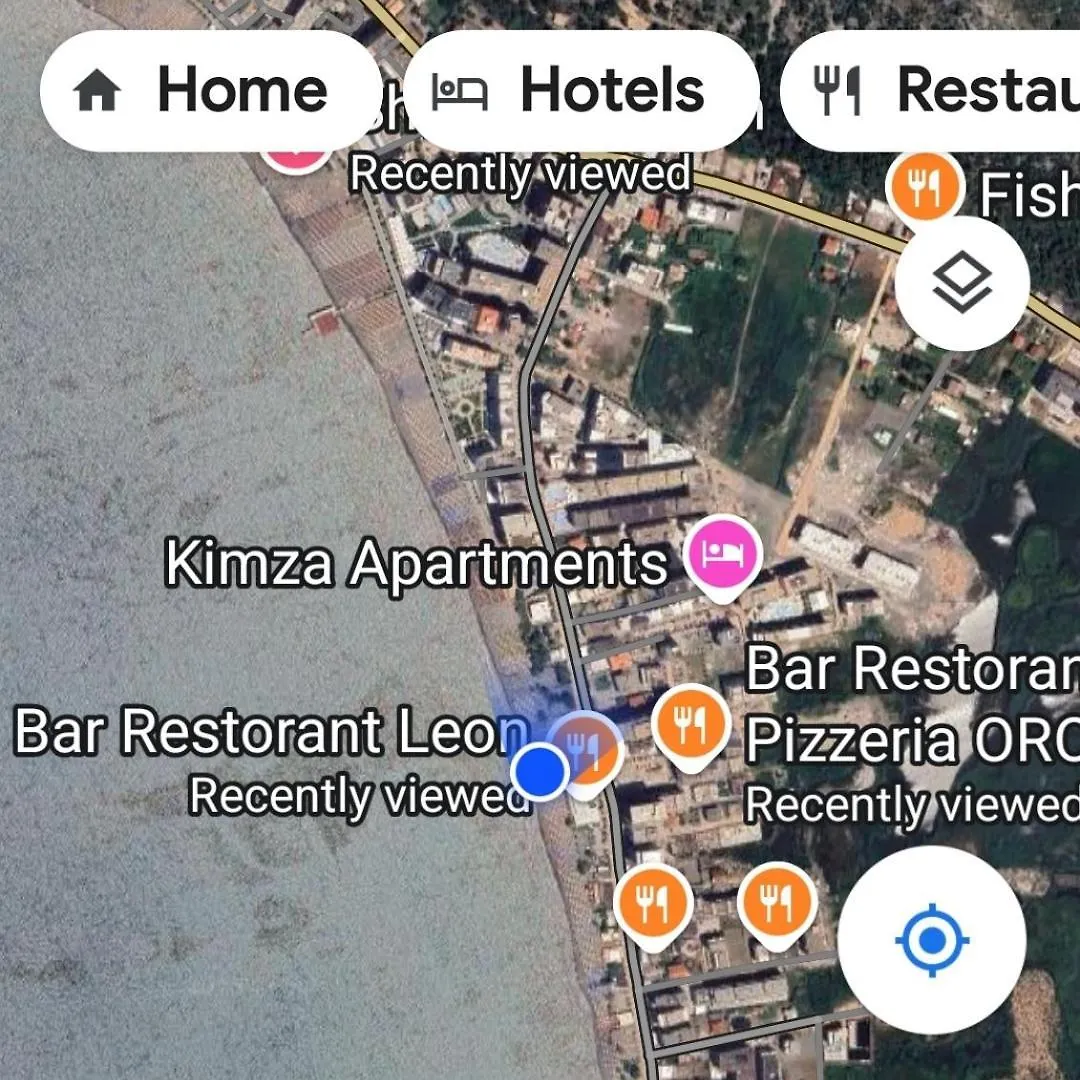Open the Bar Restorant Pizzeria ORO pin

tap(688, 723)
